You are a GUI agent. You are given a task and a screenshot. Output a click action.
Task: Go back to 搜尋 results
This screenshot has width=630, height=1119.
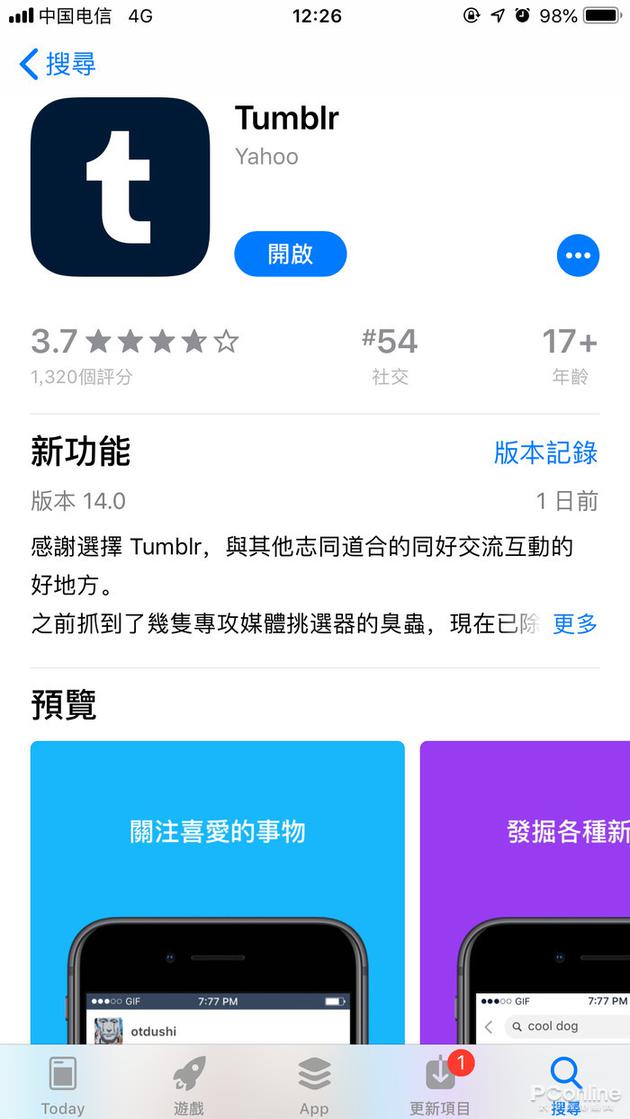(58, 64)
